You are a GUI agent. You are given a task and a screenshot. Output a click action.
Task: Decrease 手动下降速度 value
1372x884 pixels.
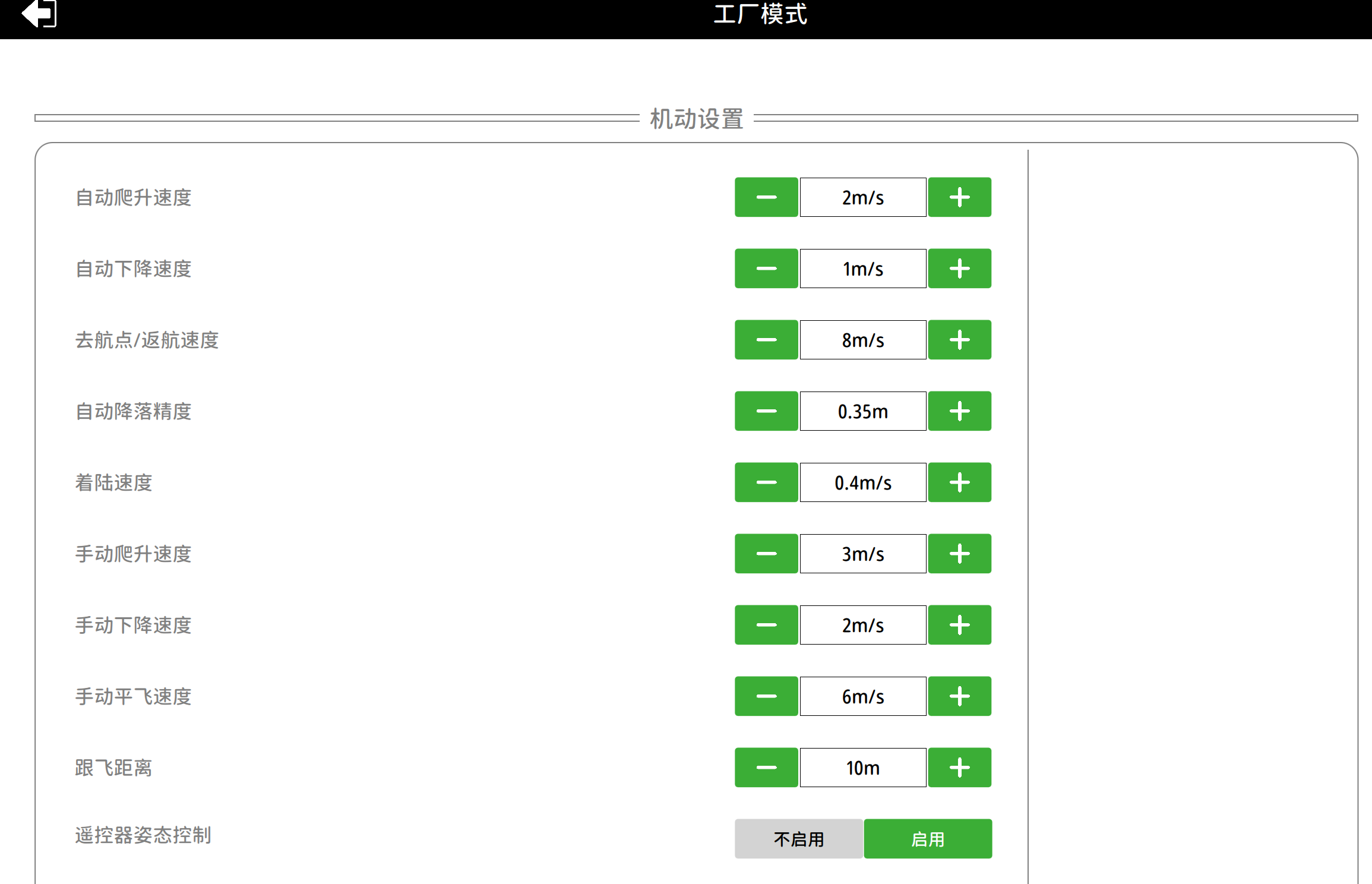coord(766,625)
